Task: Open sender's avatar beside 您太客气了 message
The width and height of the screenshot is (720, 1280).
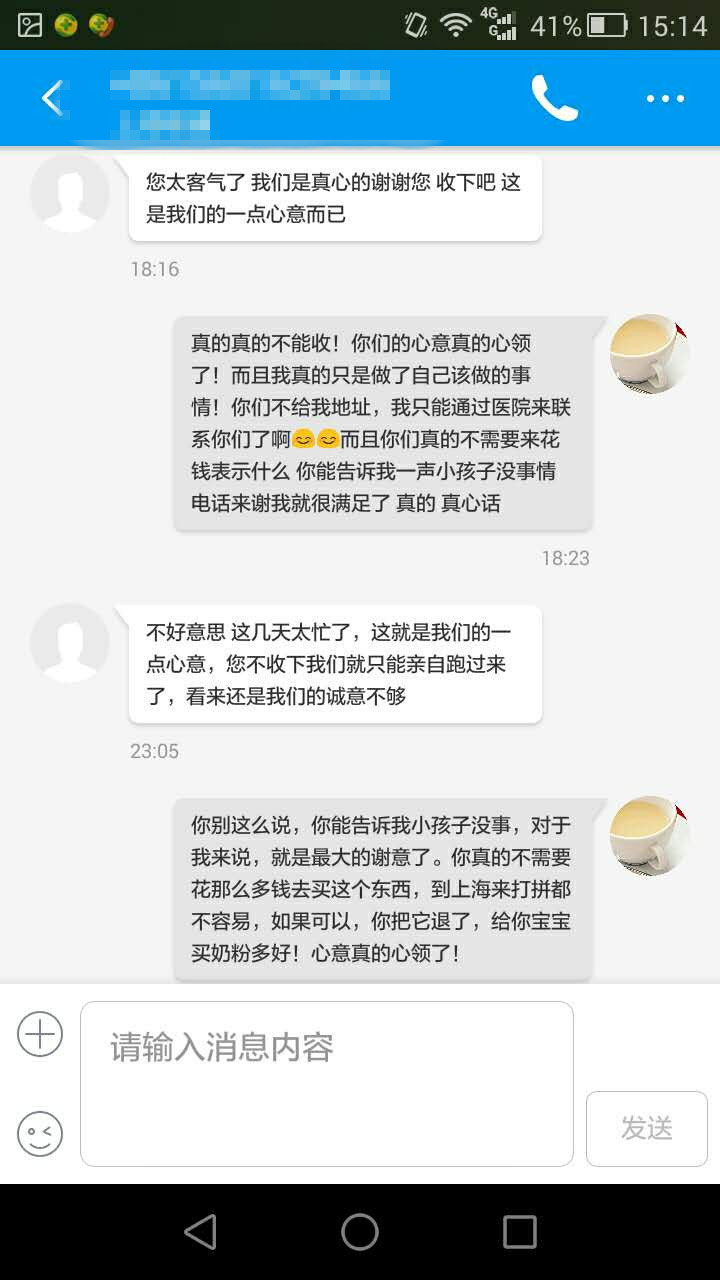Action: (x=70, y=193)
